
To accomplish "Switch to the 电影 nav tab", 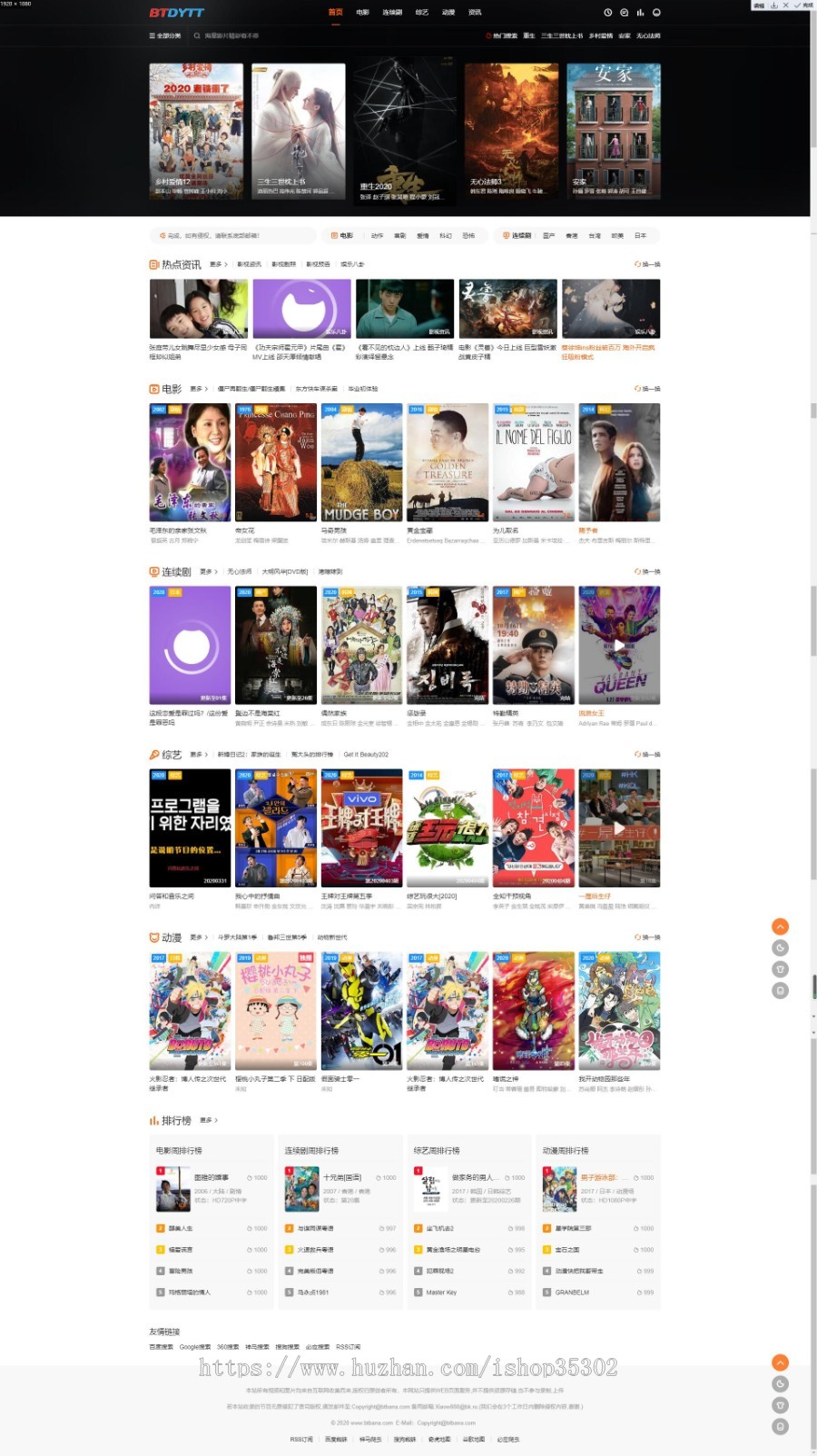I will [x=362, y=13].
